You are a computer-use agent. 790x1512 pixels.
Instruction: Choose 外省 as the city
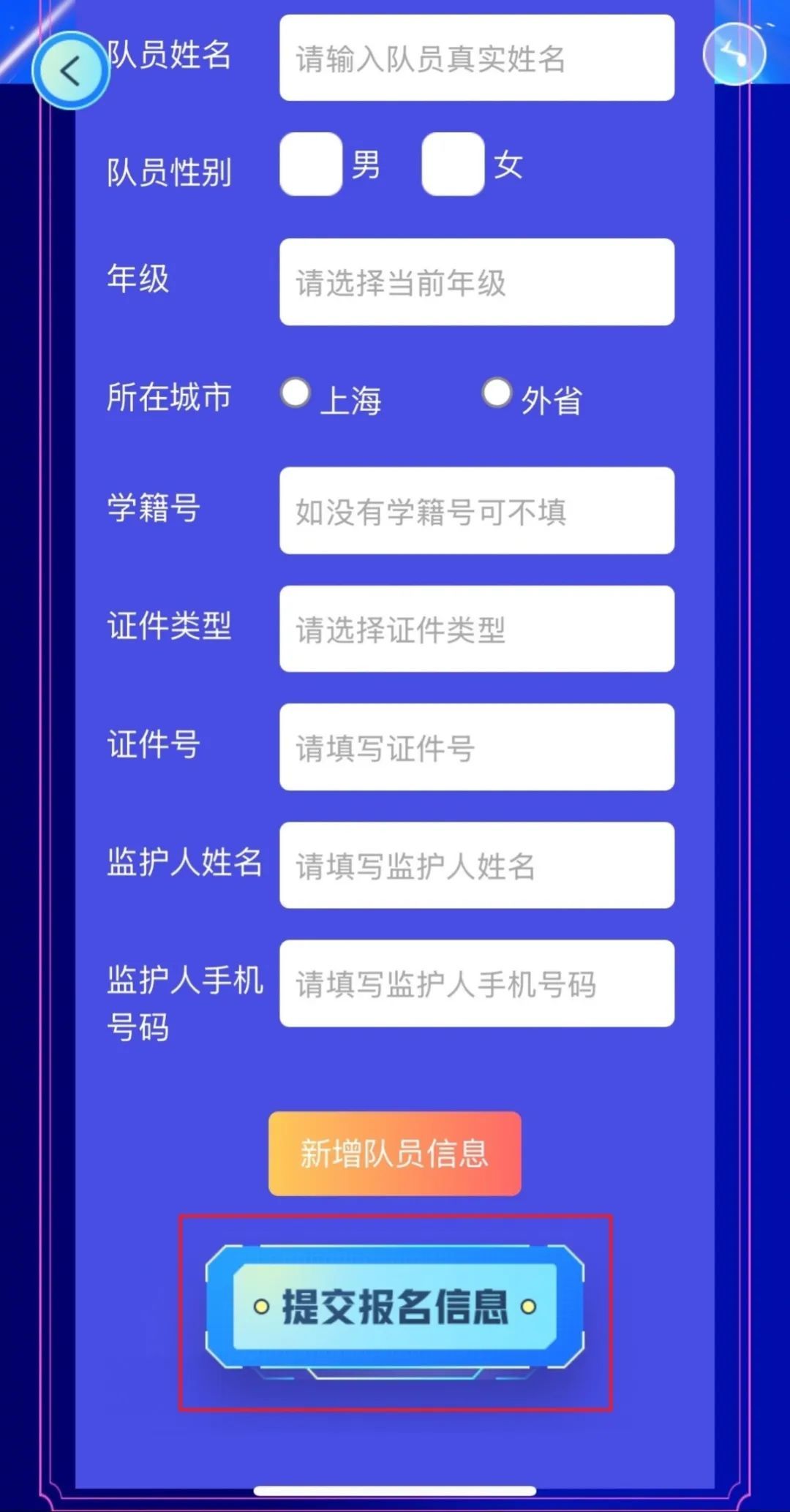[497, 393]
